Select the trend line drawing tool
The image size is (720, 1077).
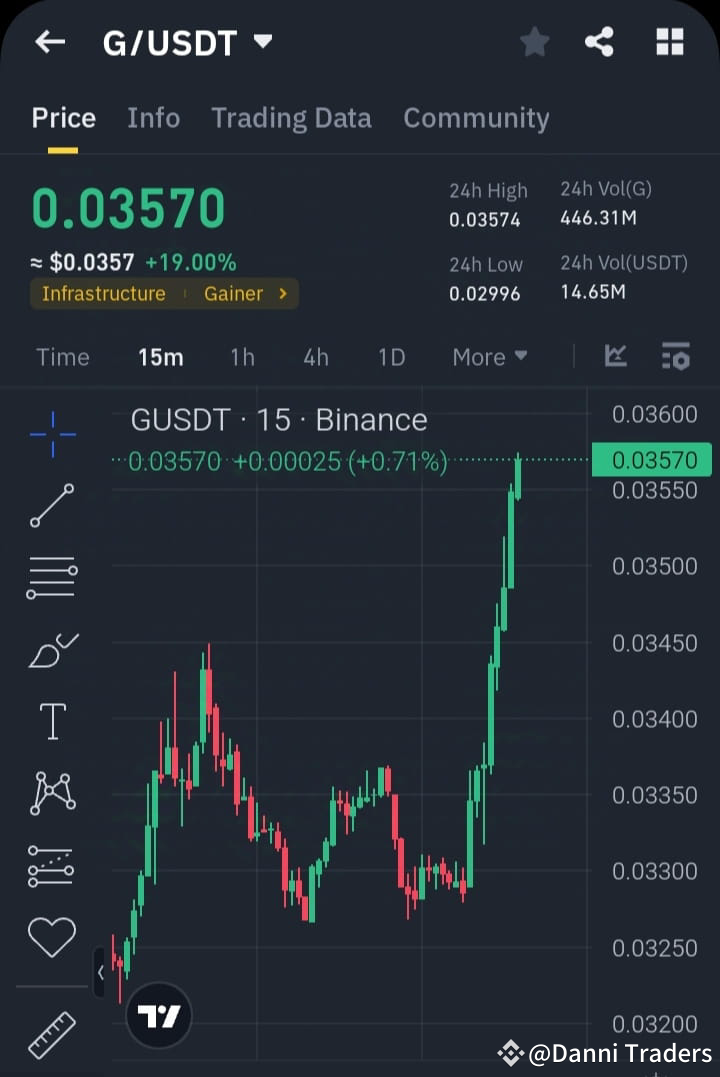coord(52,506)
